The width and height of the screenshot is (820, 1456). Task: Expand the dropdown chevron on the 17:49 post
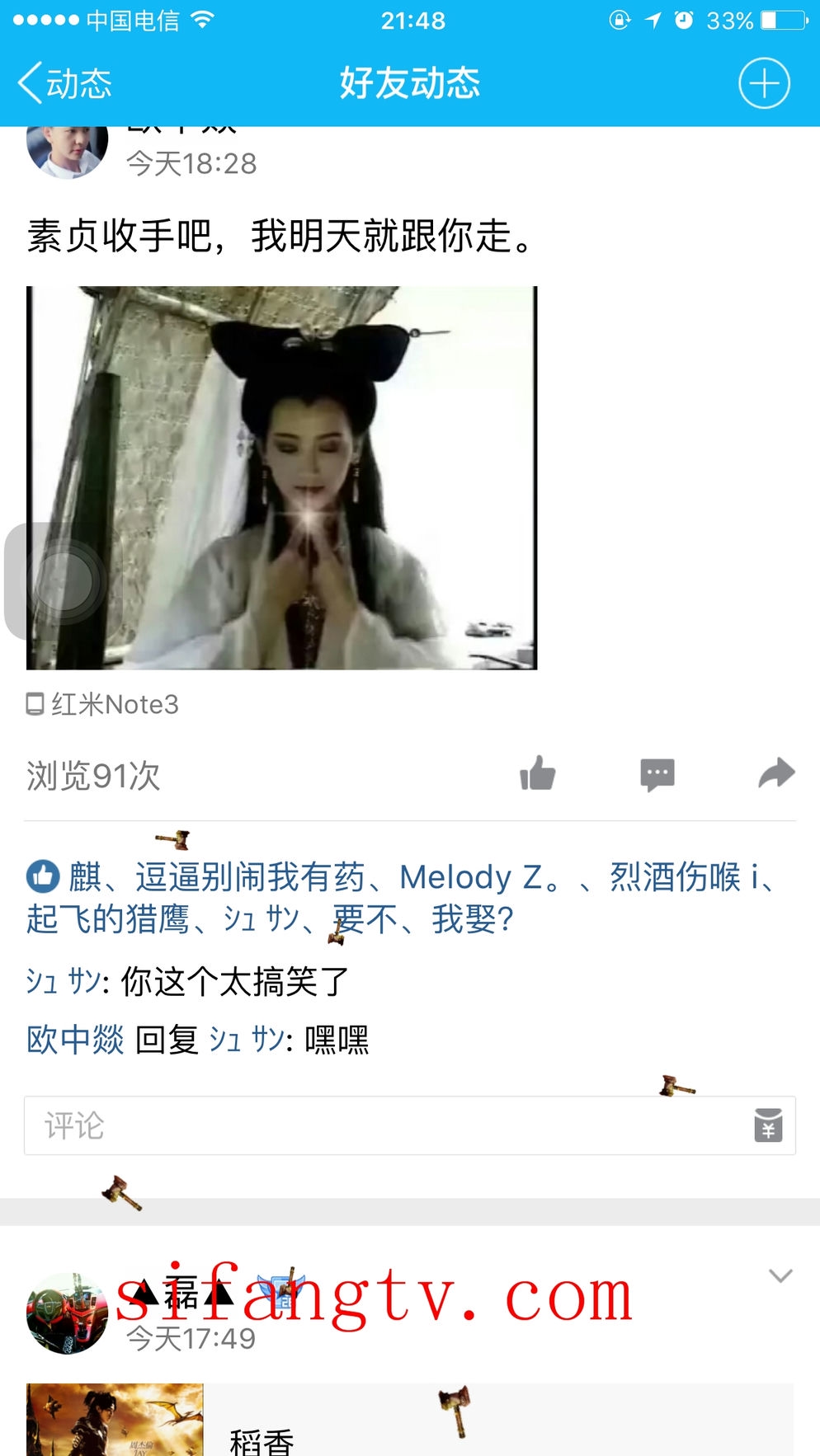780,1275
